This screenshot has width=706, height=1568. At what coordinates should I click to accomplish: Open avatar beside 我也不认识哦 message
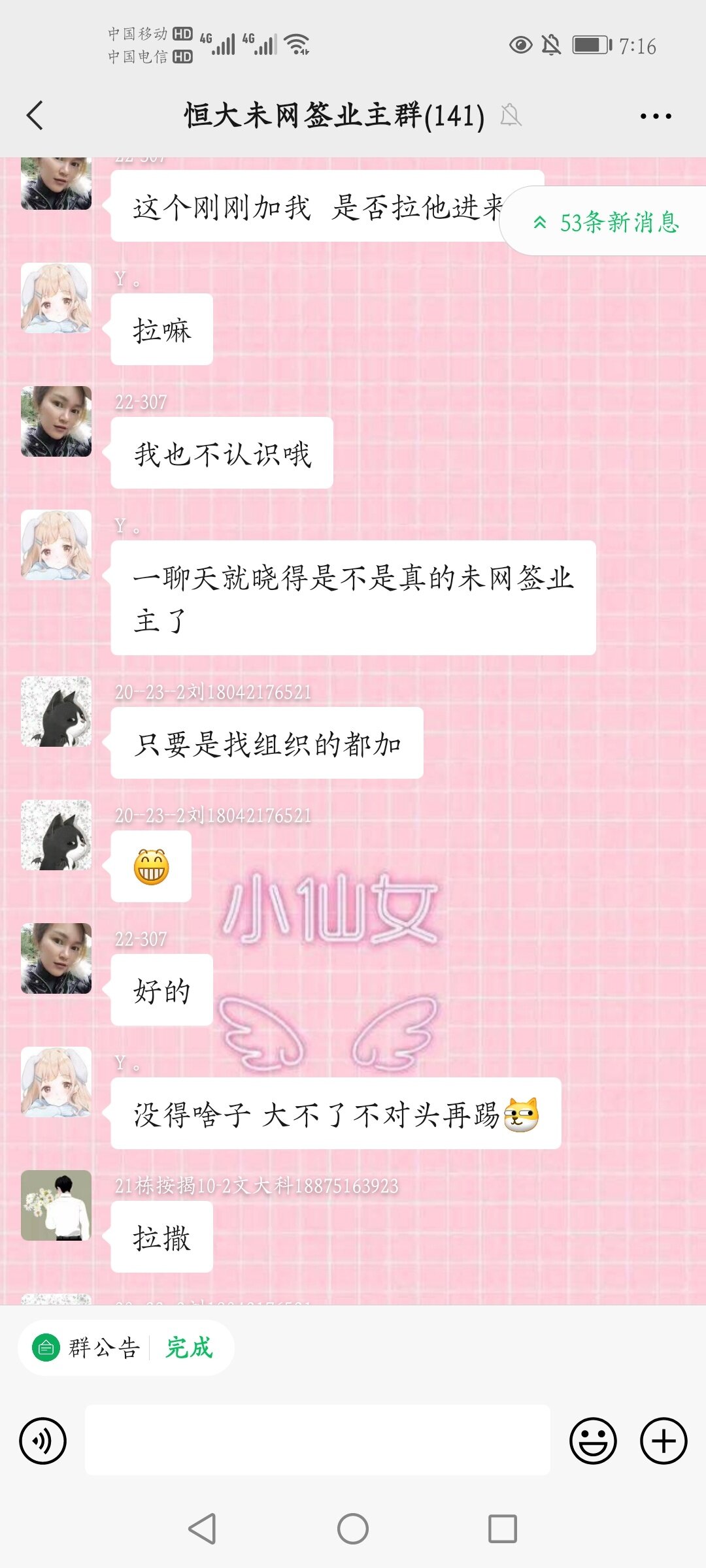[56, 421]
